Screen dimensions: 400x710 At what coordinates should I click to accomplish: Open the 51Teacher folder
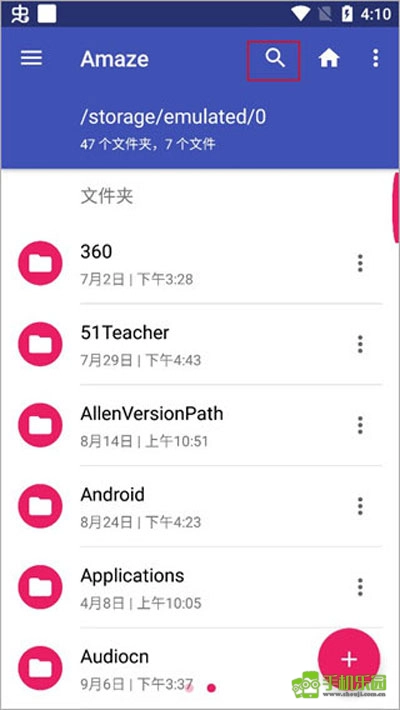coord(200,344)
